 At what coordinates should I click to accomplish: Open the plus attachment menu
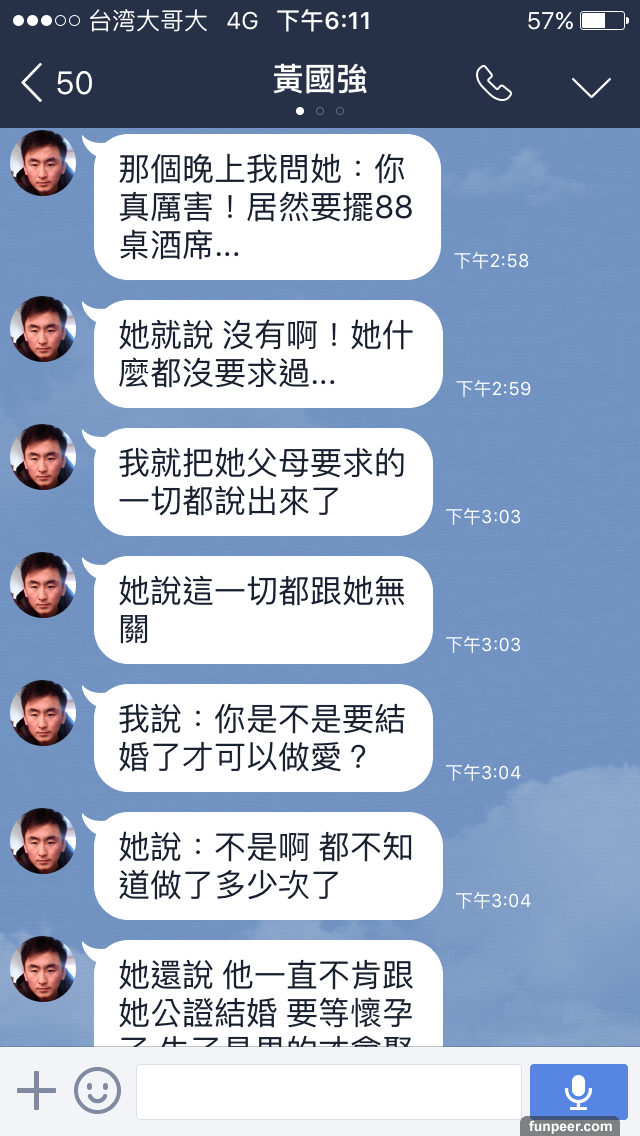click(x=37, y=1091)
